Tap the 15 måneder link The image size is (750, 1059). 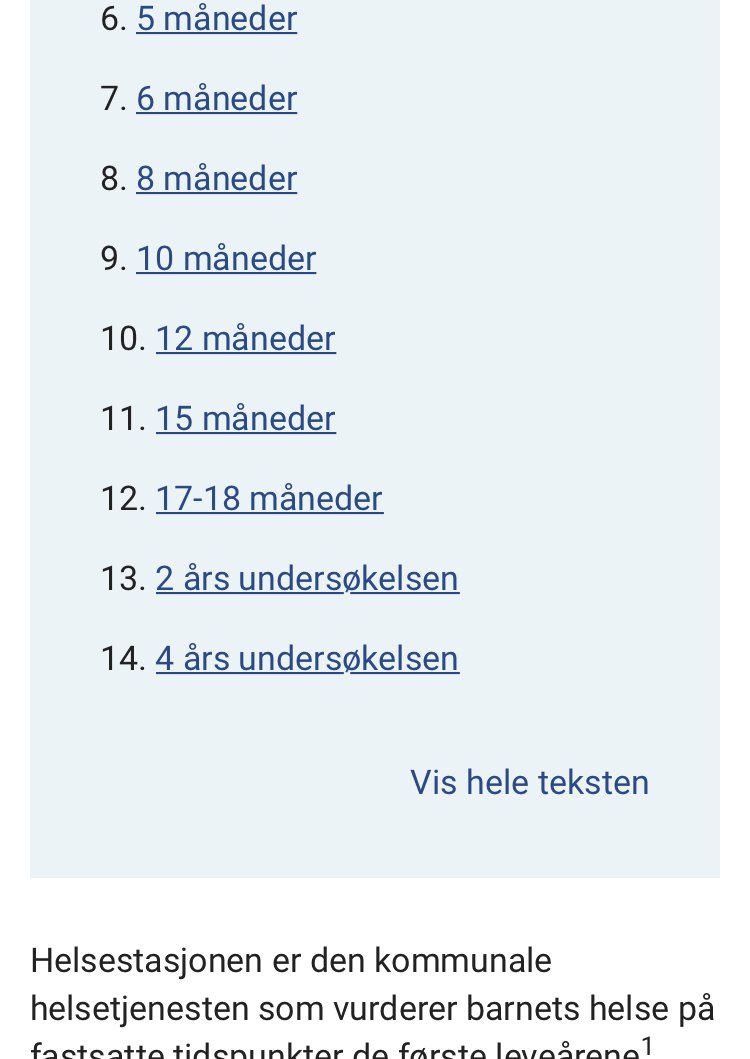tap(246, 418)
